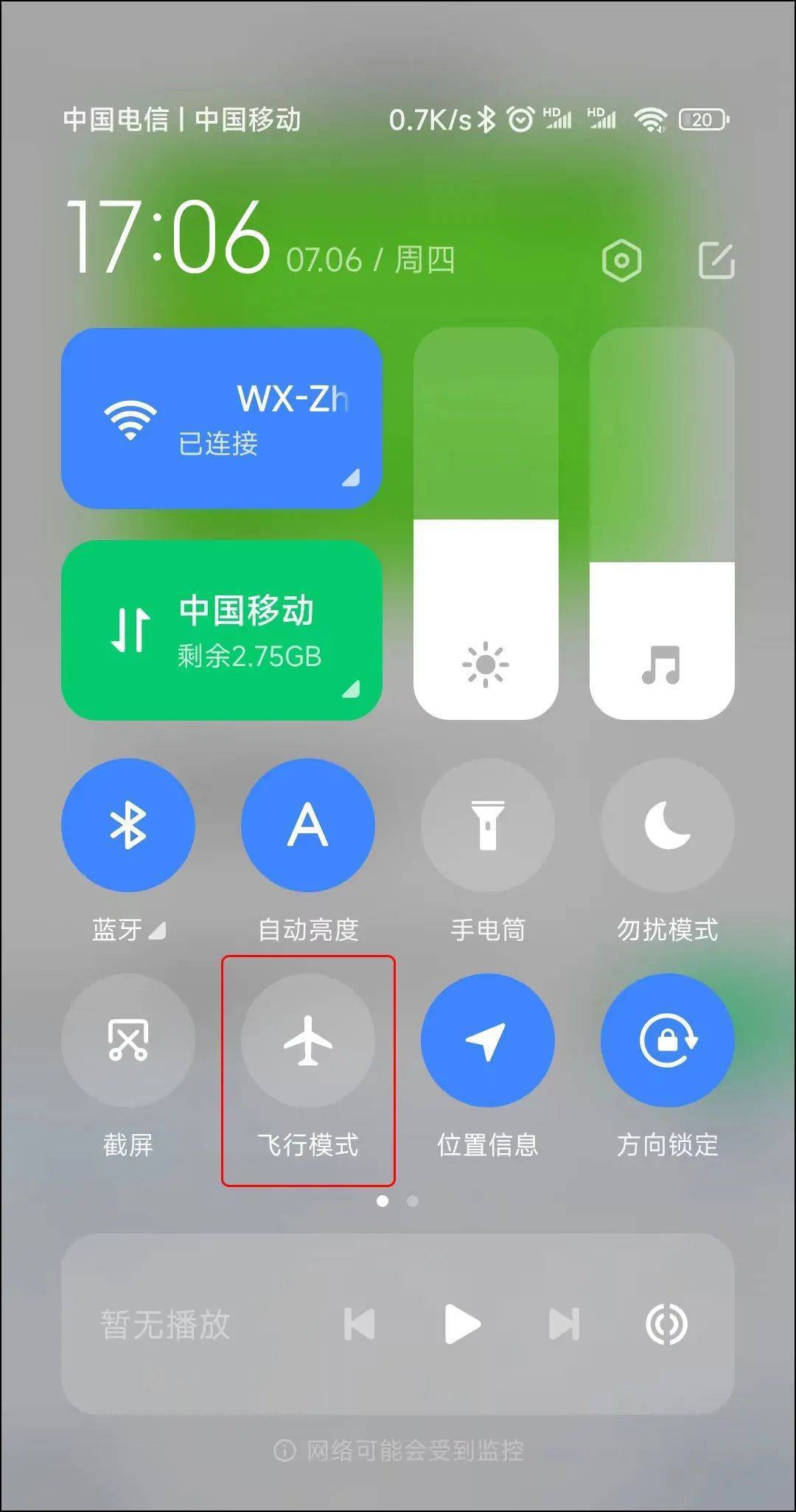
Task: Tap the media volume slider
Action: [662, 523]
